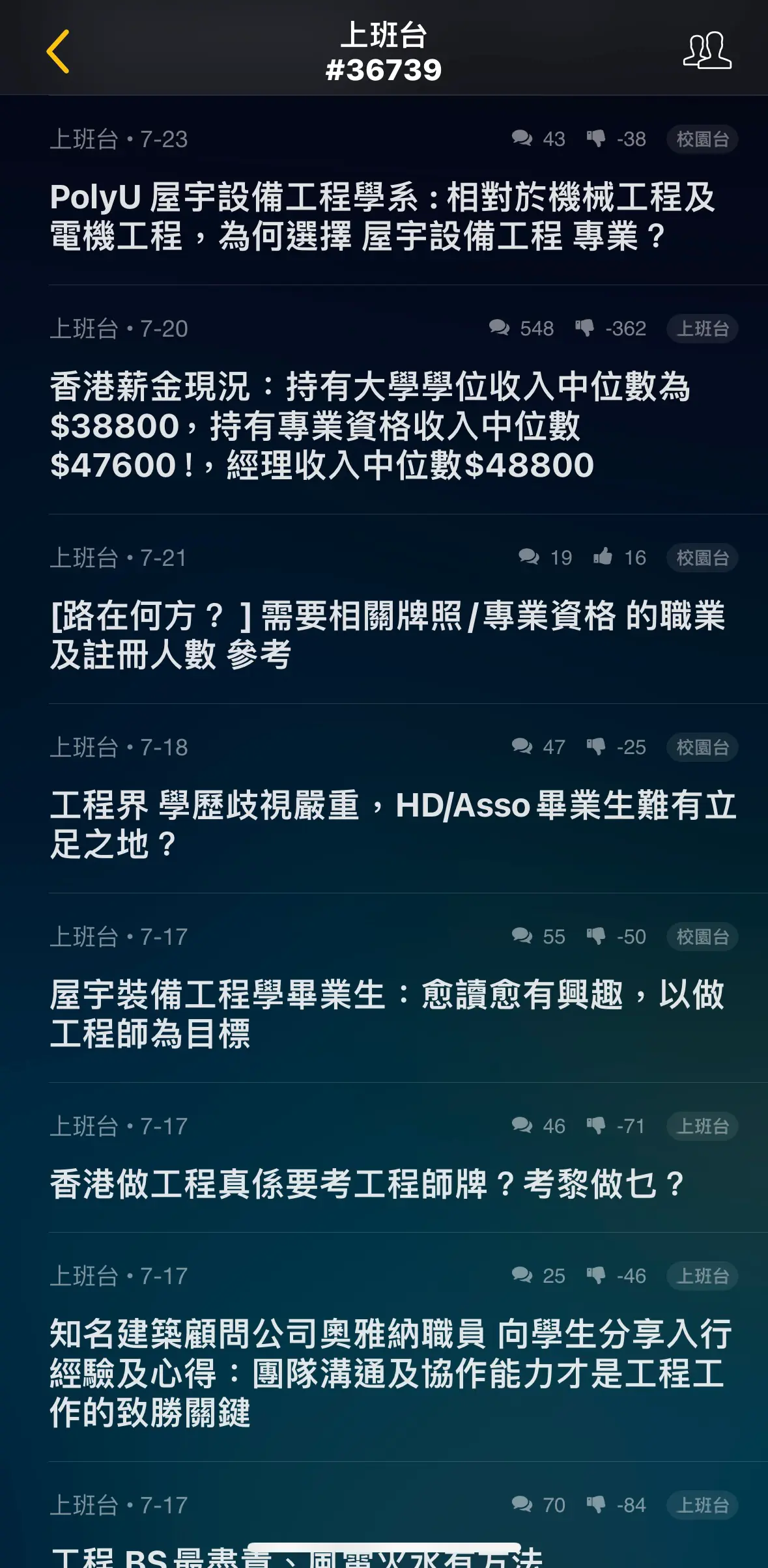Tap the 校園台 tag on the 7-23 post
The height and width of the screenshot is (1568, 768).
coord(702,139)
